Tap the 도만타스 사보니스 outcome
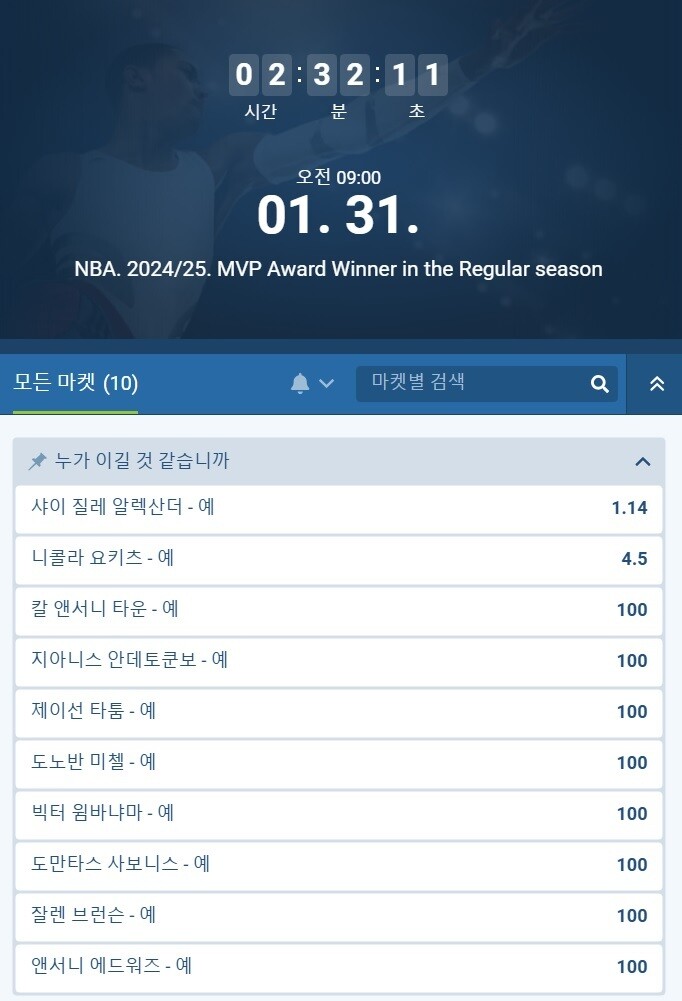The height and width of the screenshot is (1001, 682). tap(339, 866)
